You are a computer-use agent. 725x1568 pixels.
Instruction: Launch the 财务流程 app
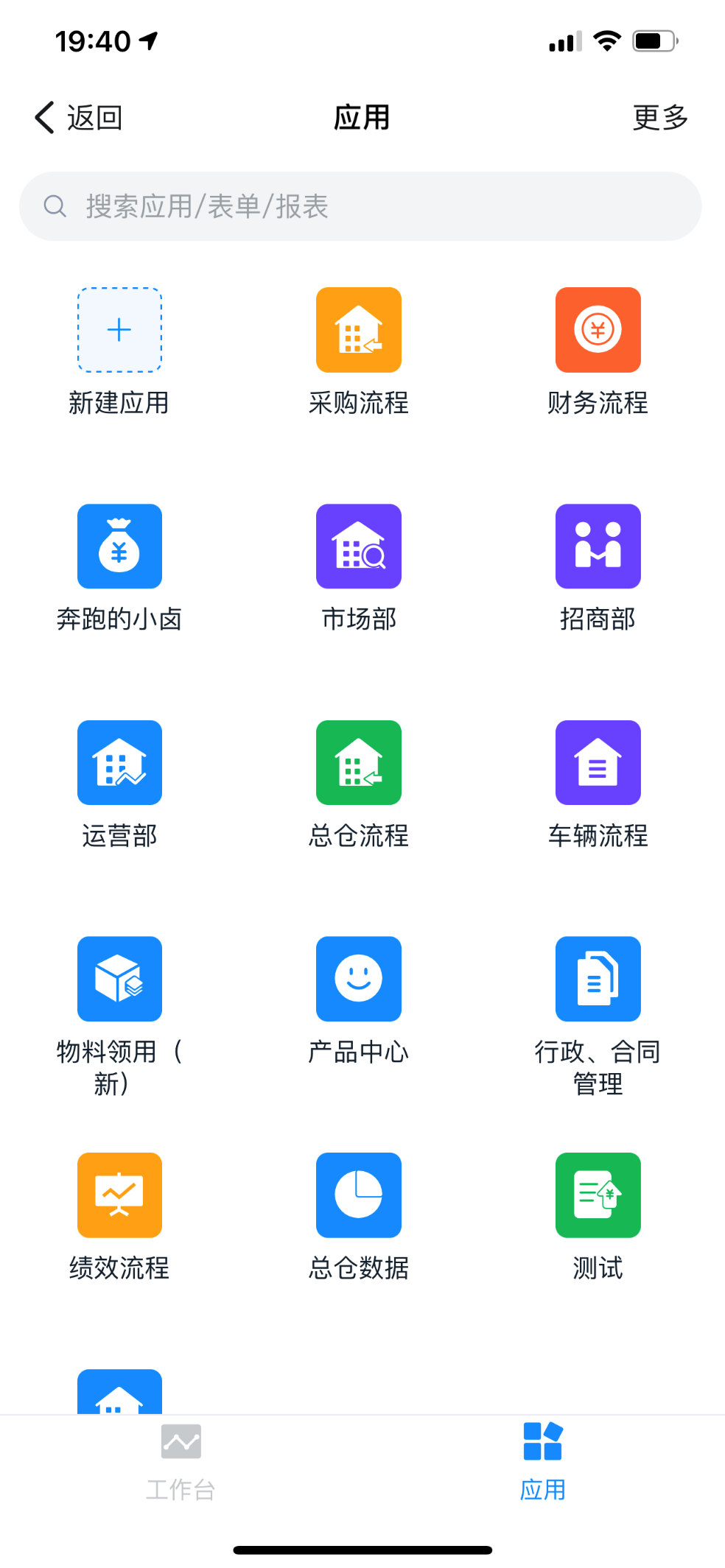pyautogui.click(x=598, y=330)
